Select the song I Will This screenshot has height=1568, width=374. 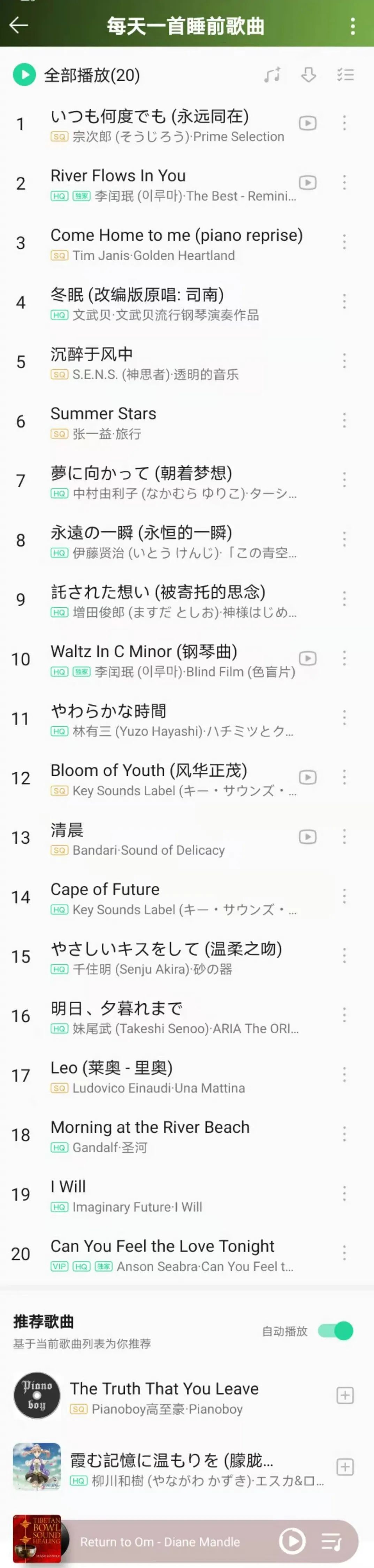tap(68, 1186)
